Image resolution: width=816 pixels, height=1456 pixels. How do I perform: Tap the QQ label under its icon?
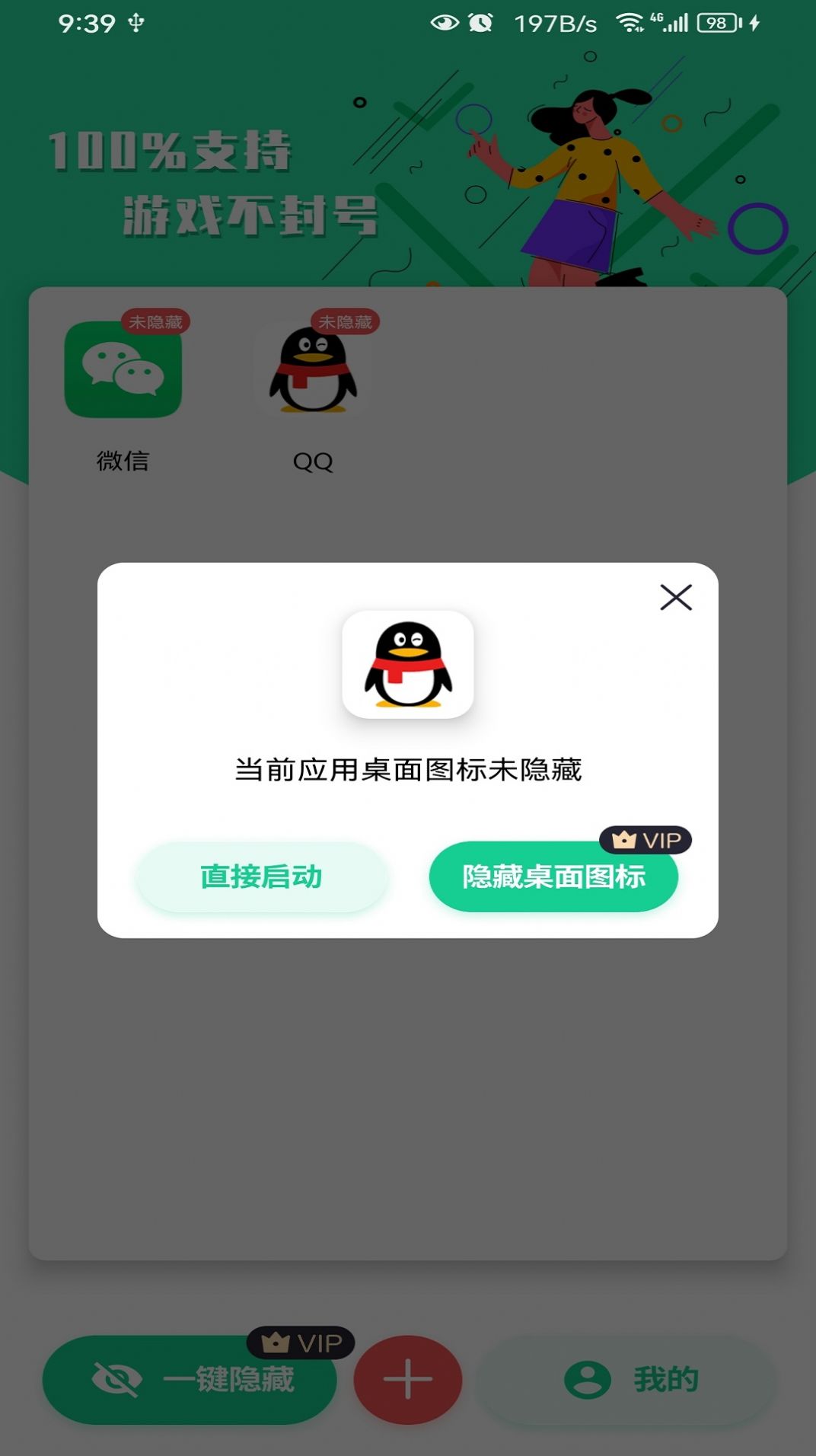click(314, 461)
